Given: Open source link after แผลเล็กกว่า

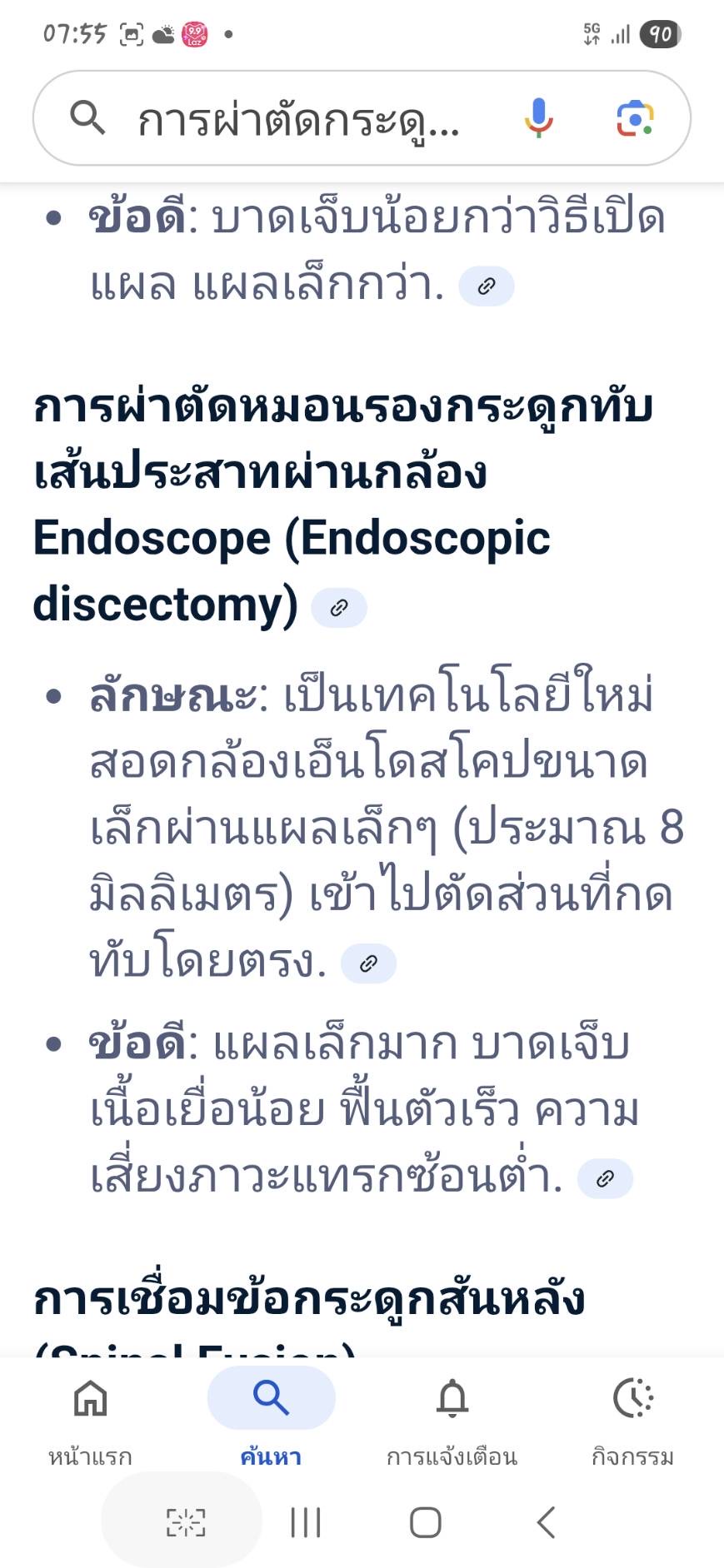Looking at the screenshot, I should click(x=487, y=286).
